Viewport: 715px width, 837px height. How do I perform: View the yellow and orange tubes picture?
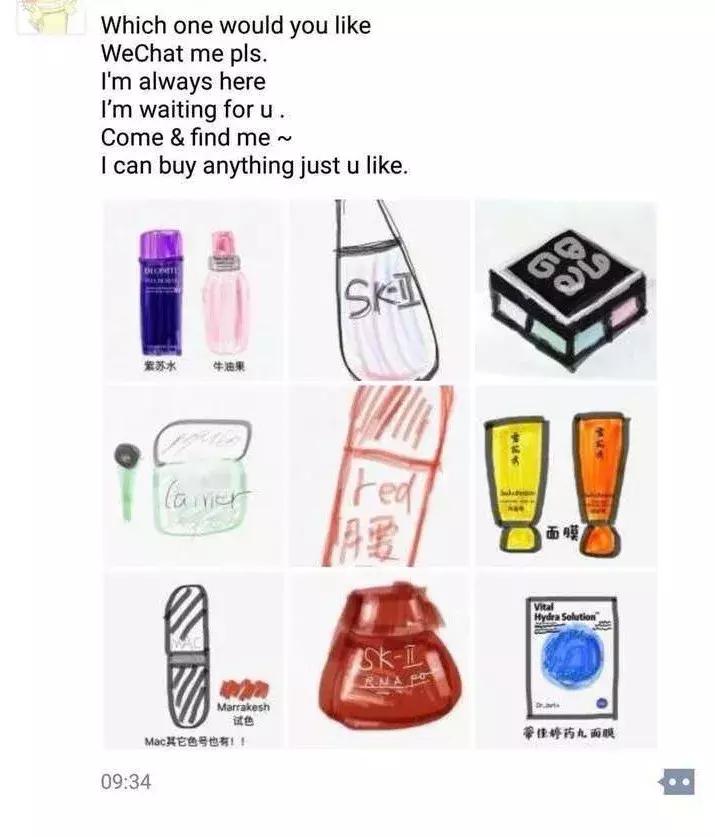[x=565, y=476]
